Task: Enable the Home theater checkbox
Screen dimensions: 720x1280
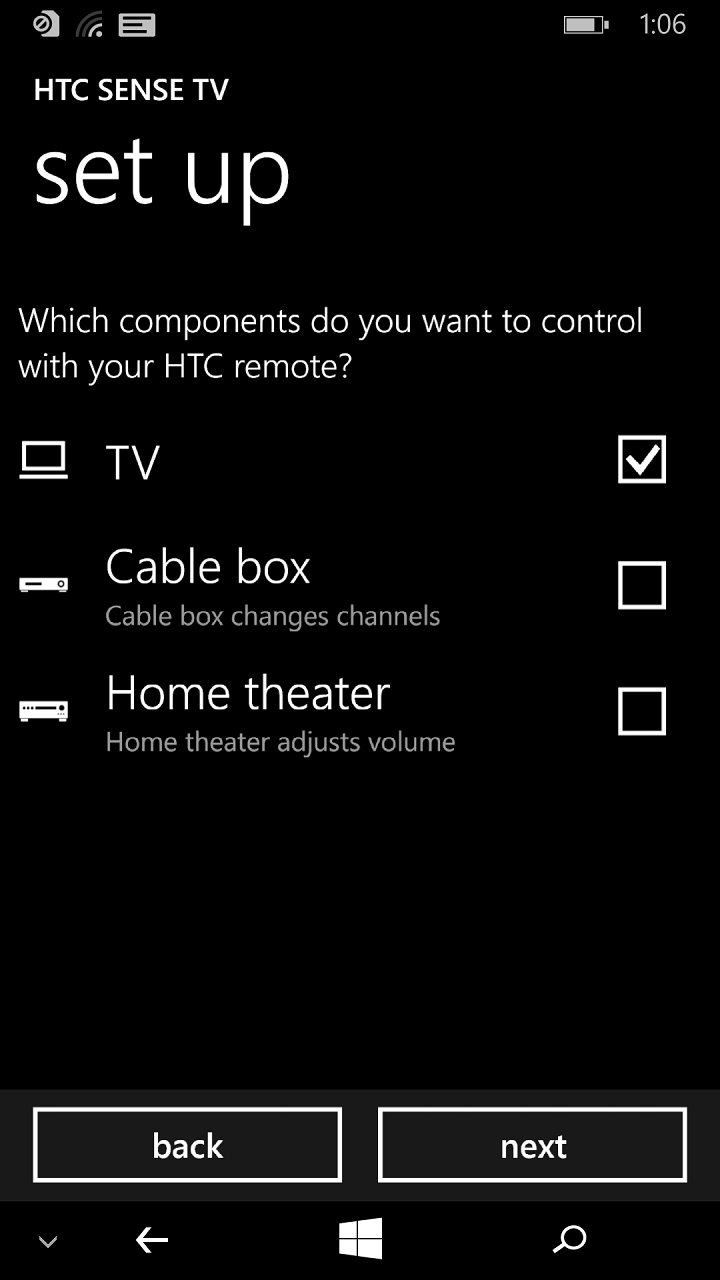Action: (x=641, y=712)
